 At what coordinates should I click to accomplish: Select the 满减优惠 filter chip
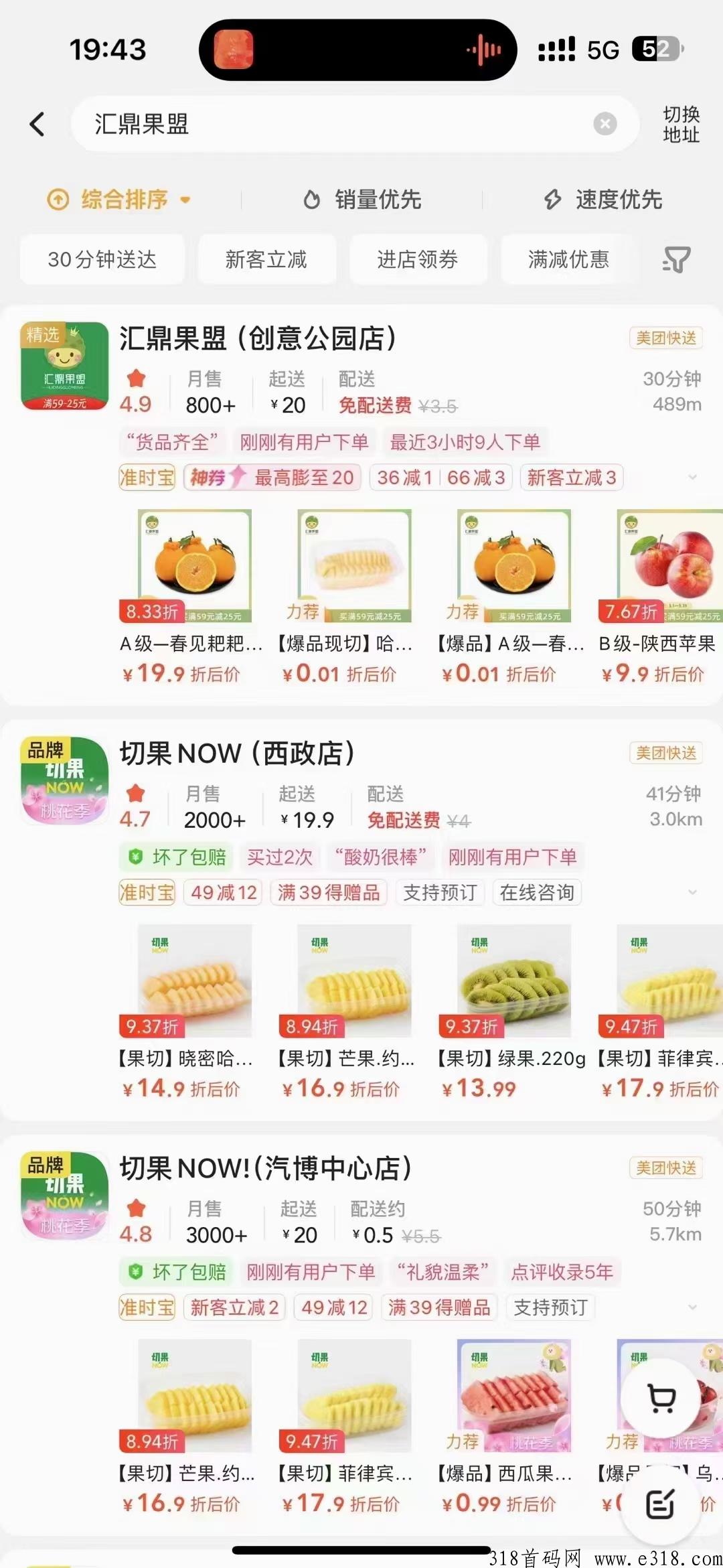pos(568,259)
